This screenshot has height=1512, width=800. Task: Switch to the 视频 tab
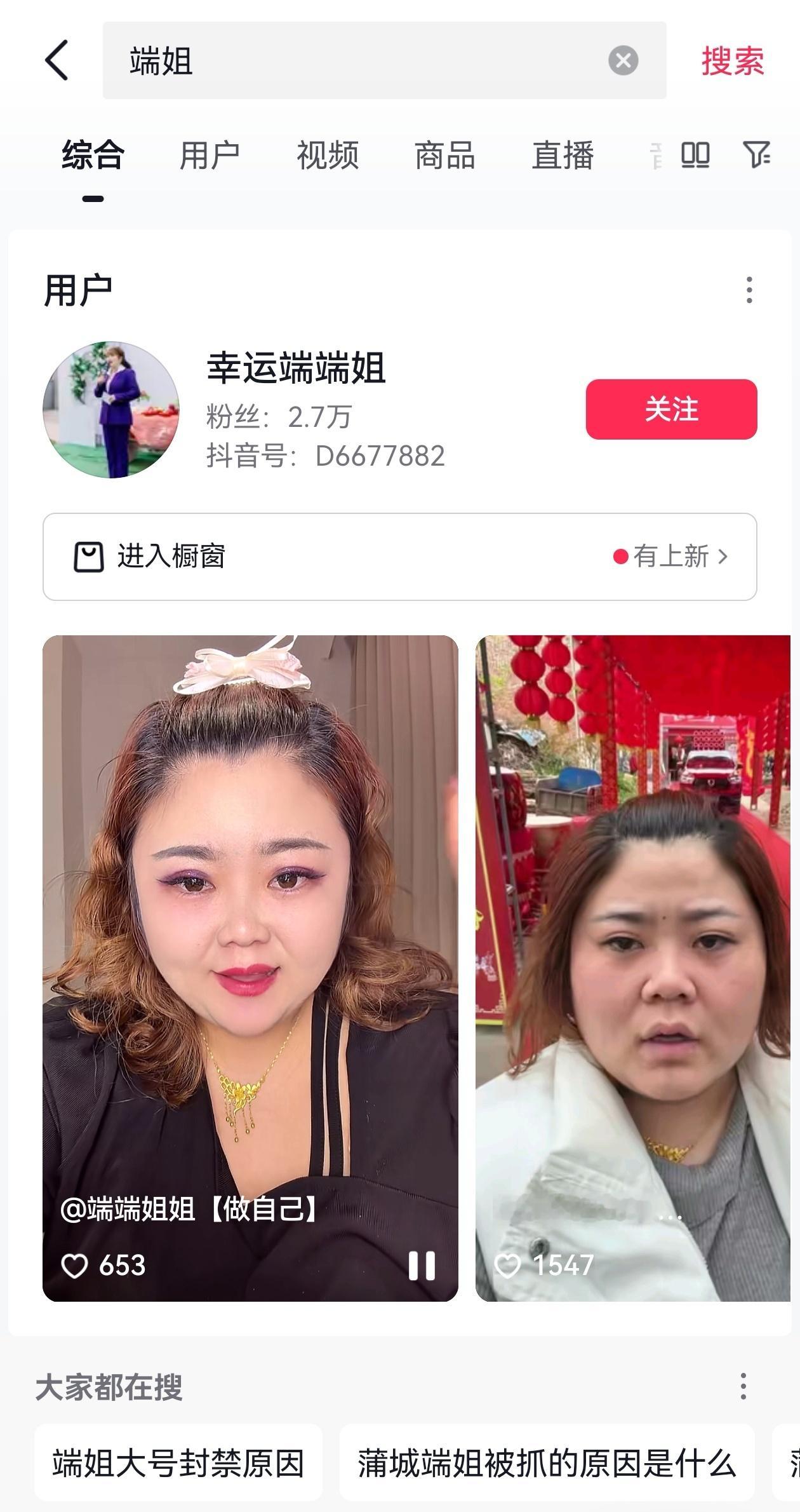(x=328, y=154)
